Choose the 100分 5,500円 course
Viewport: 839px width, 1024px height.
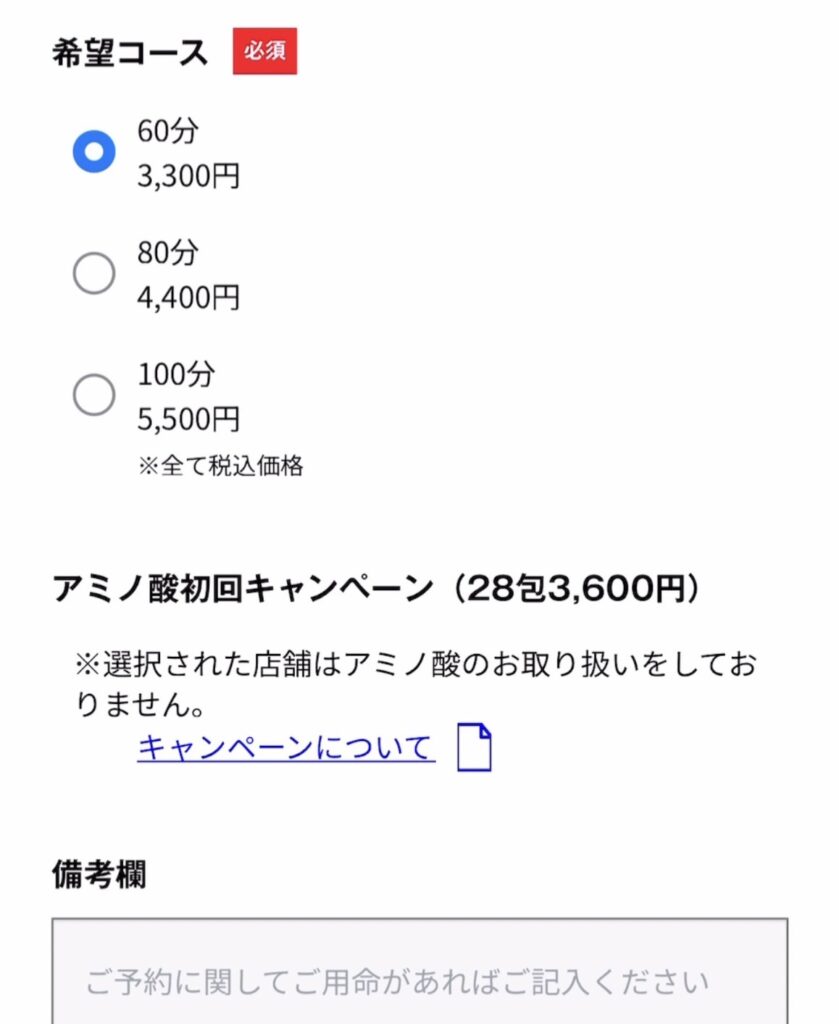93,395
